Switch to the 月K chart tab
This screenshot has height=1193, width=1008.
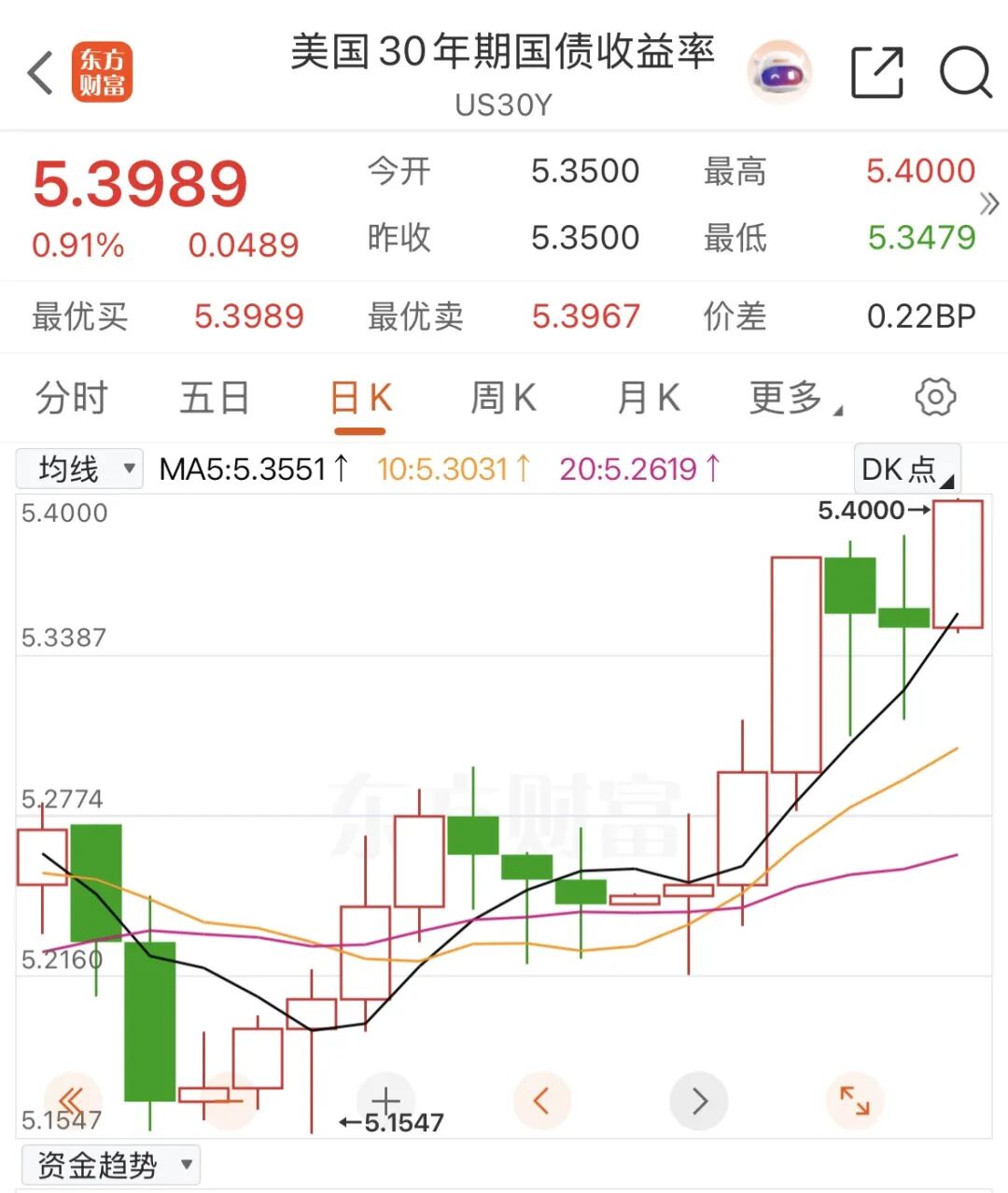click(x=648, y=398)
